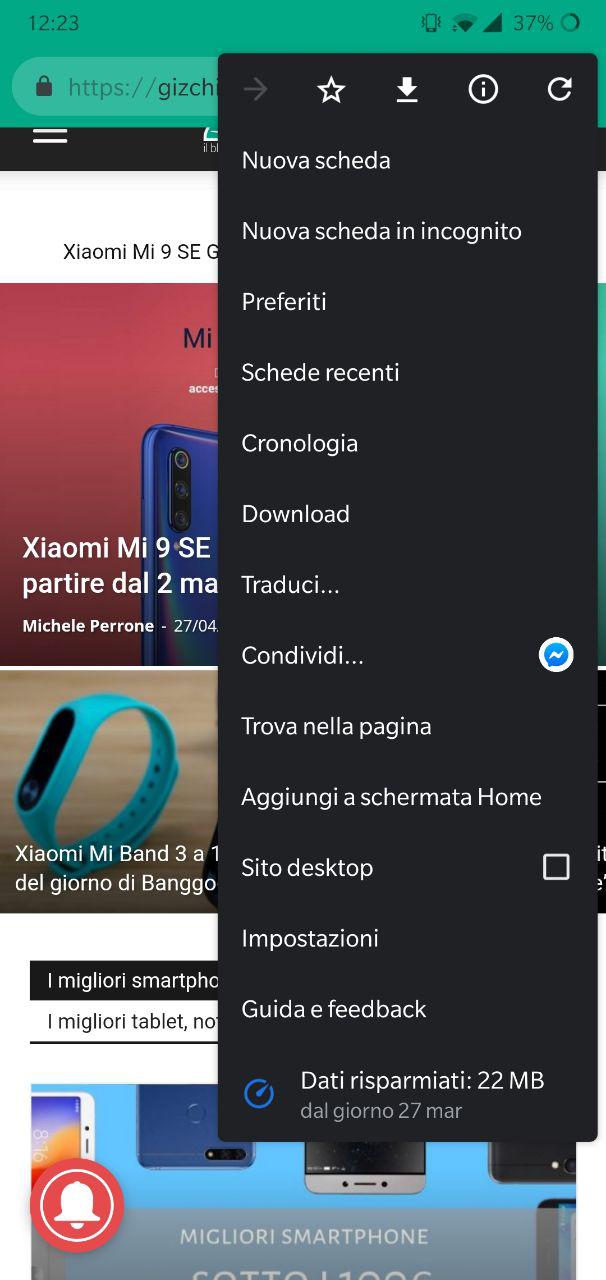Viewport: 606px width, 1280px height.
Task: Open the Download list
Action: 407,514
